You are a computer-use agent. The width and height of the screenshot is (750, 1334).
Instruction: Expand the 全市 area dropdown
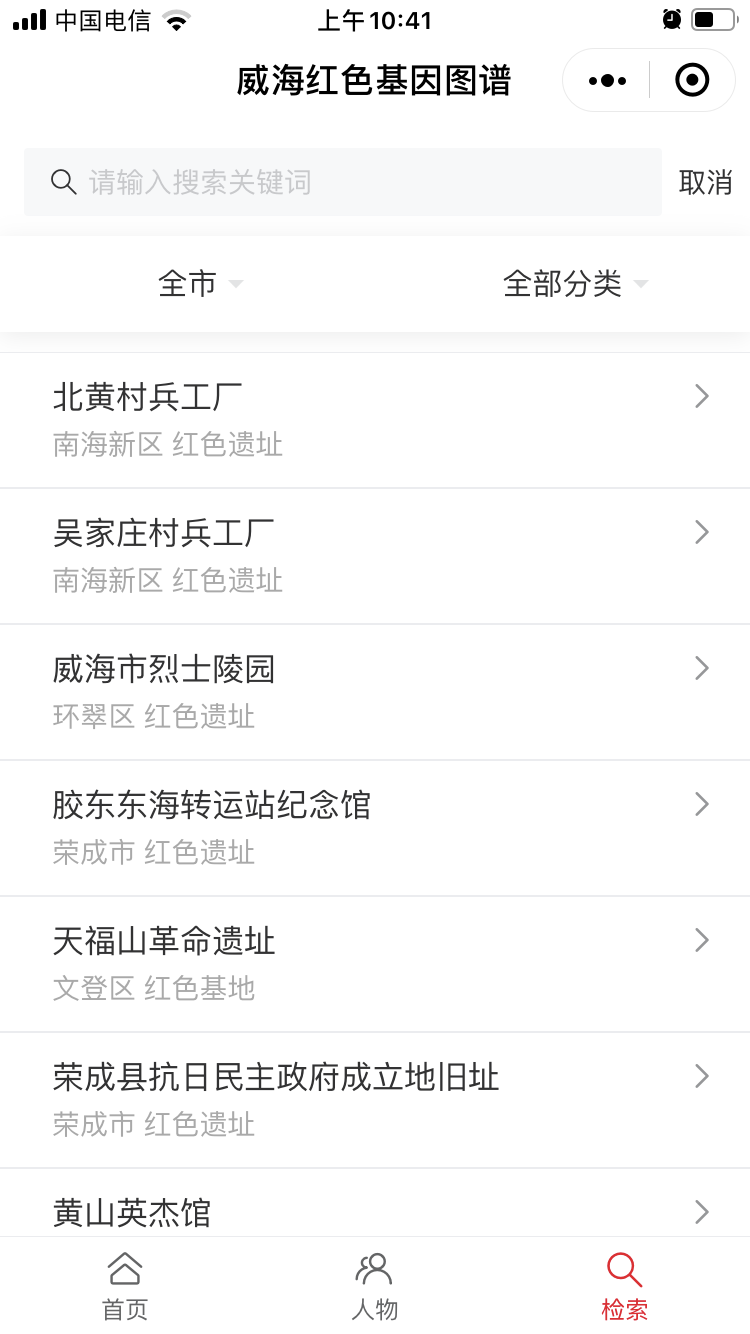click(200, 284)
